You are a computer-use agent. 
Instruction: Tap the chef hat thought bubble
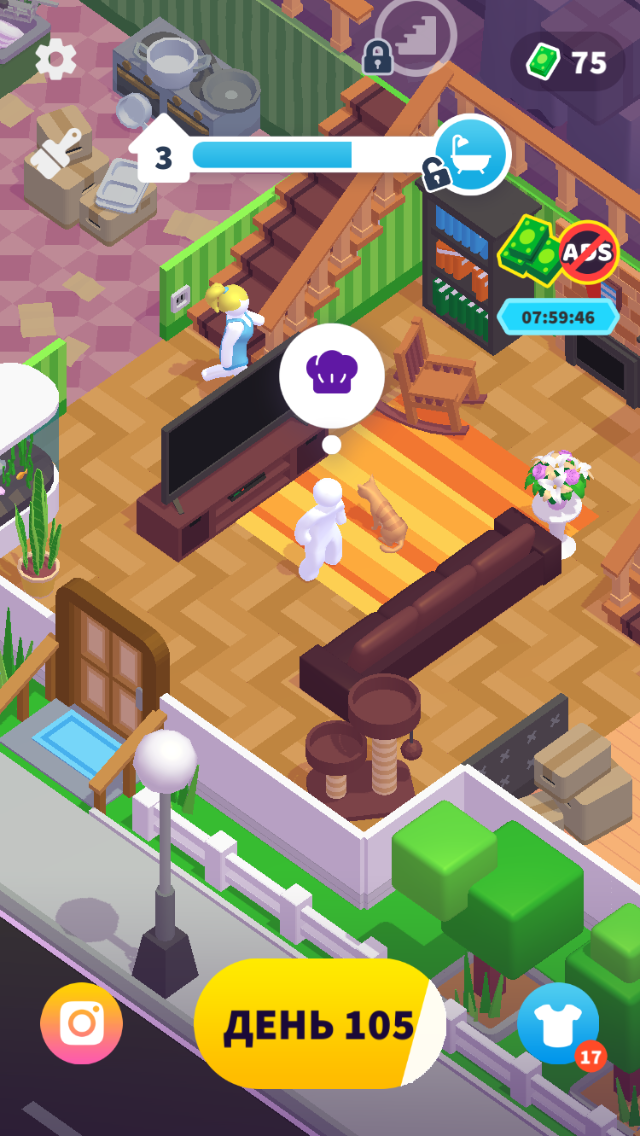click(331, 376)
